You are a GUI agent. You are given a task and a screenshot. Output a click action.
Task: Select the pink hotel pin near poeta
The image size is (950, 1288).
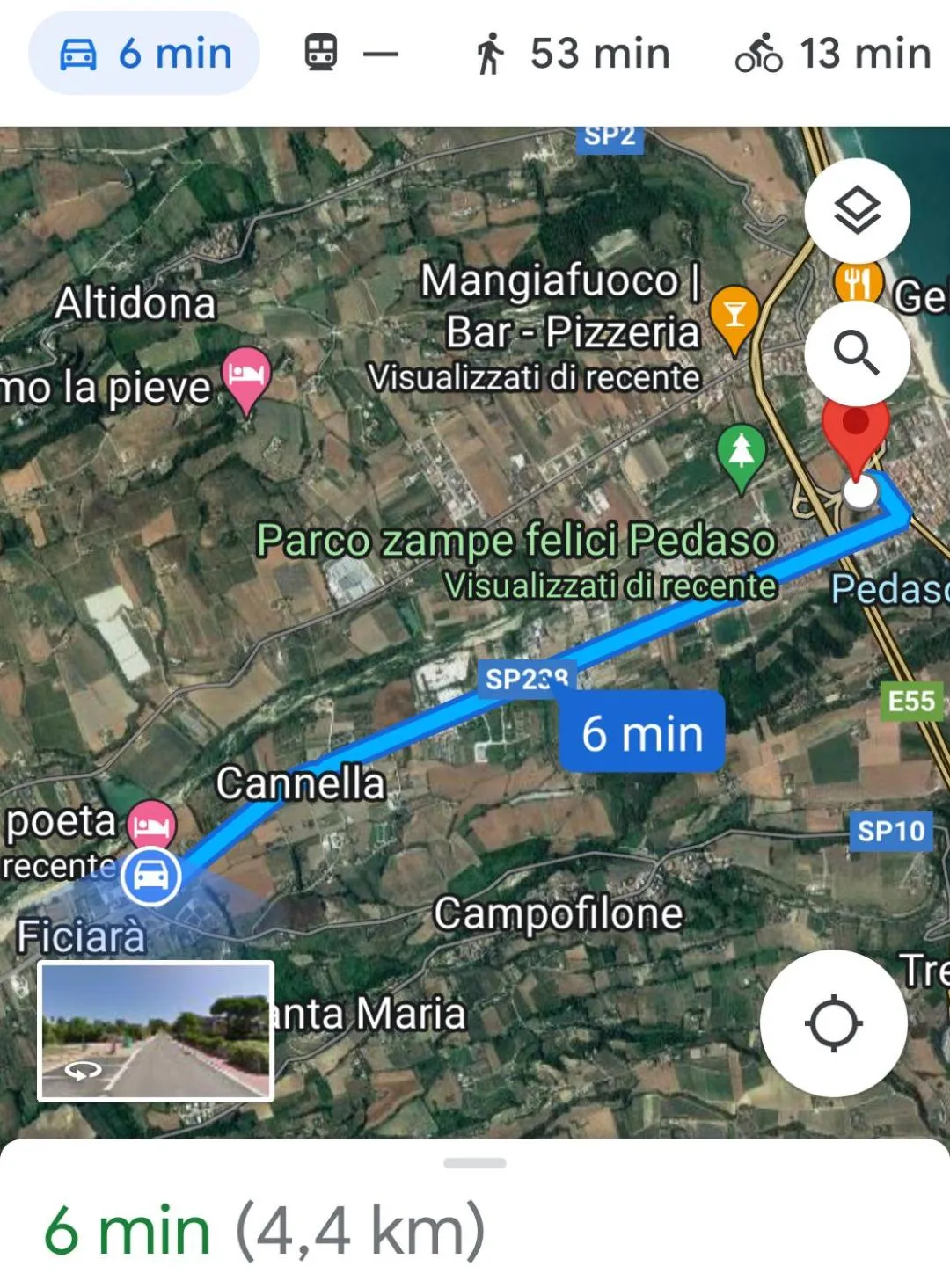point(151,824)
